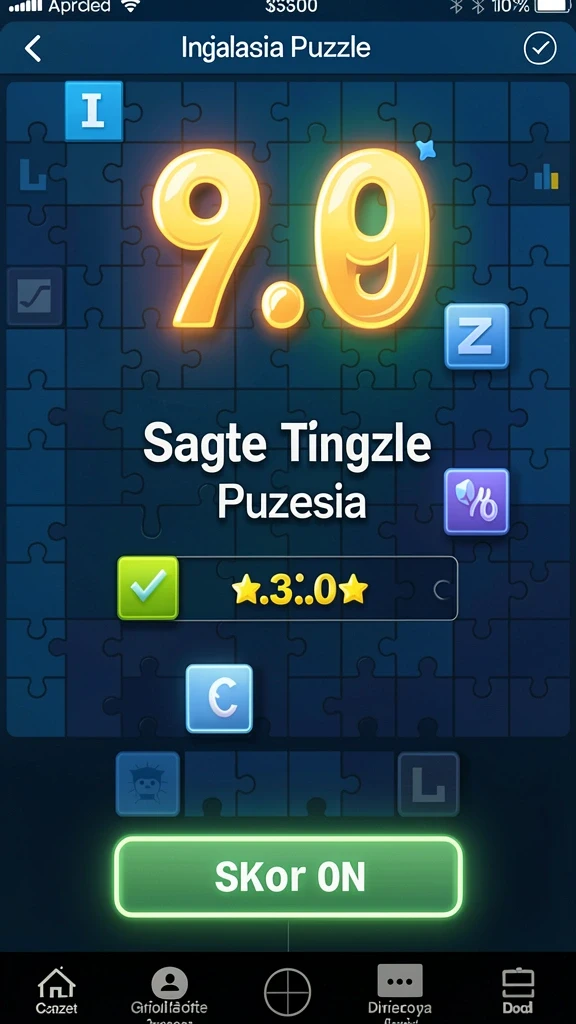Tap the green SKor ON button
Image resolution: width=576 pixels, height=1024 pixels.
point(288,877)
